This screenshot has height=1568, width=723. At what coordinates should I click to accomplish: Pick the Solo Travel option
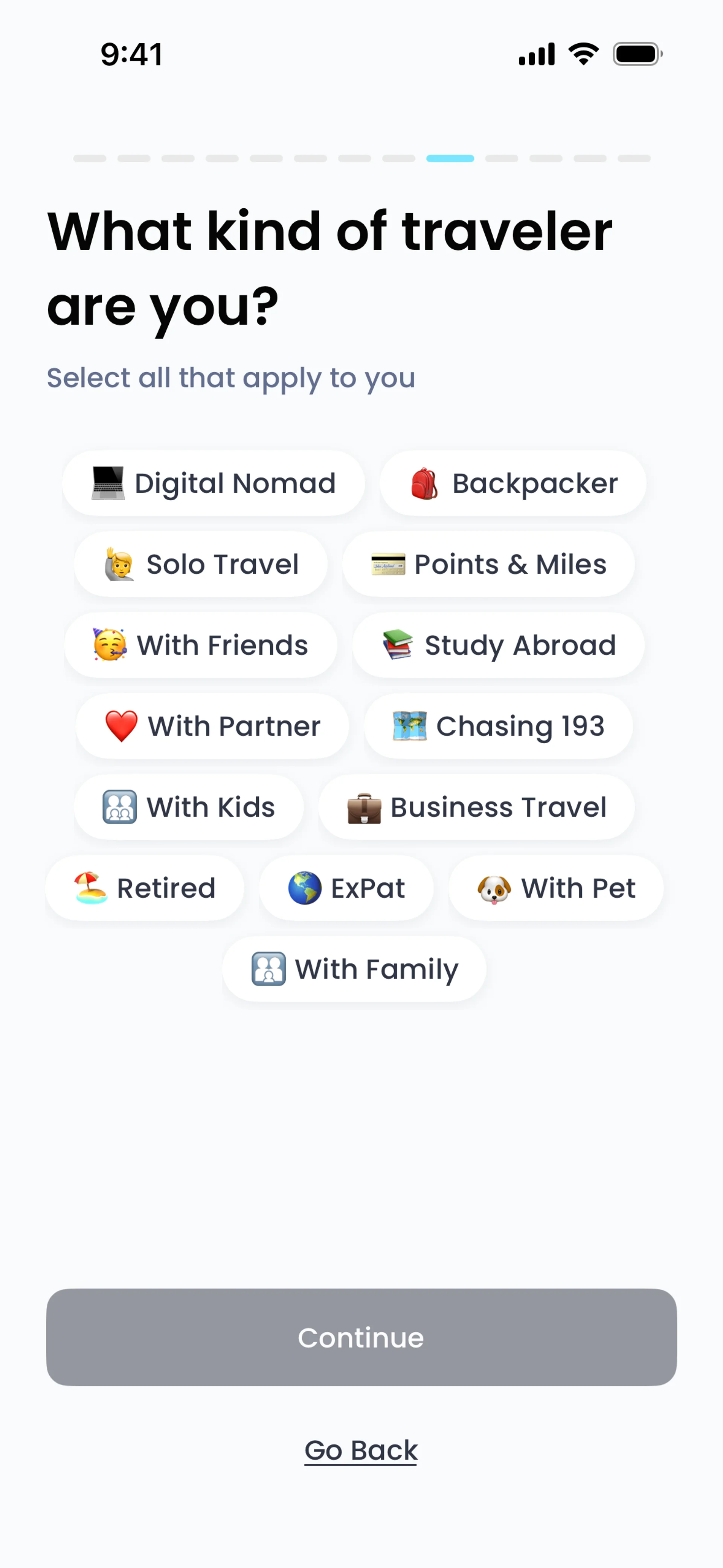tap(201, 564)
